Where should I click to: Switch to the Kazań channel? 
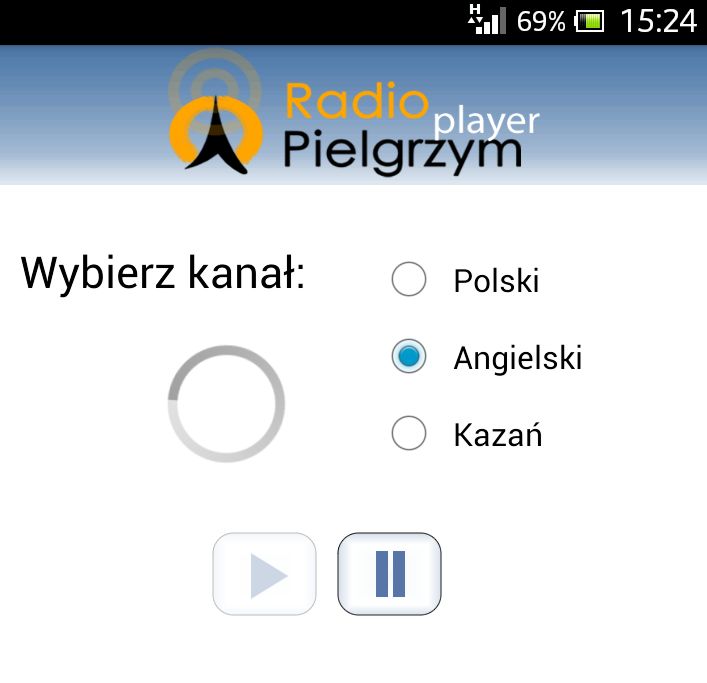[409, 434]
